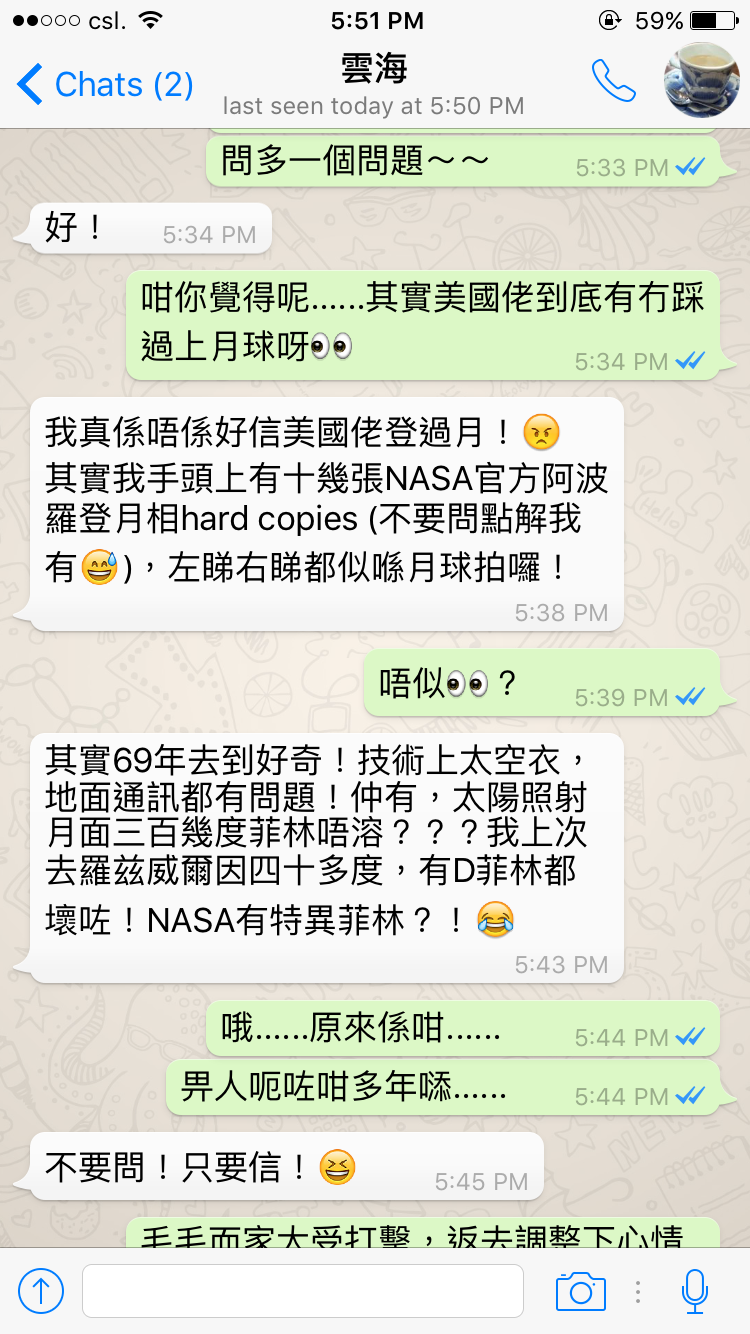Record a voice message with the microphone

pyautogui.click(x=694, y=1291)
